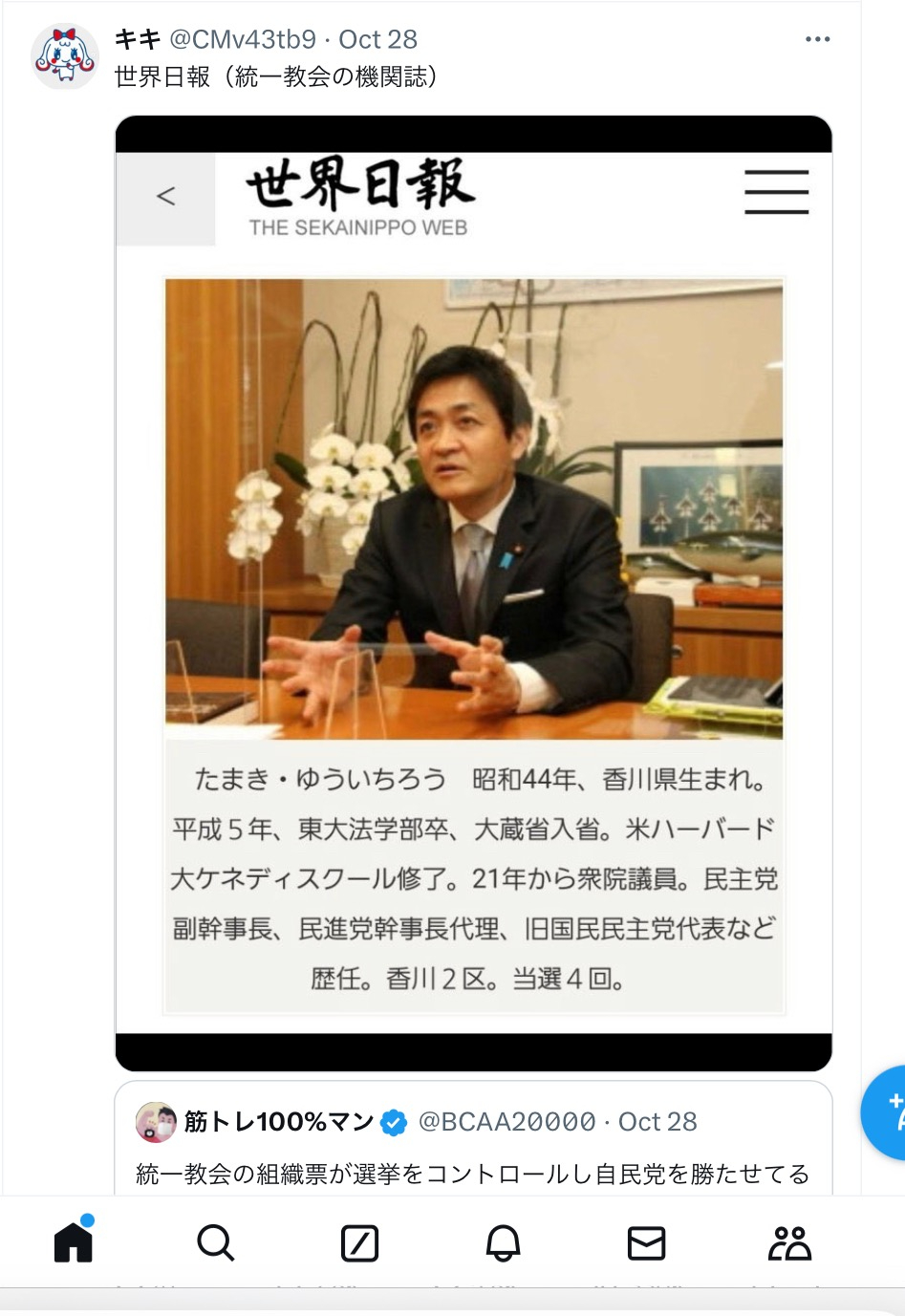View the attached 世界日報 screenshot image
Viewport: 905px width, 1316px height.
pos(473,593)
